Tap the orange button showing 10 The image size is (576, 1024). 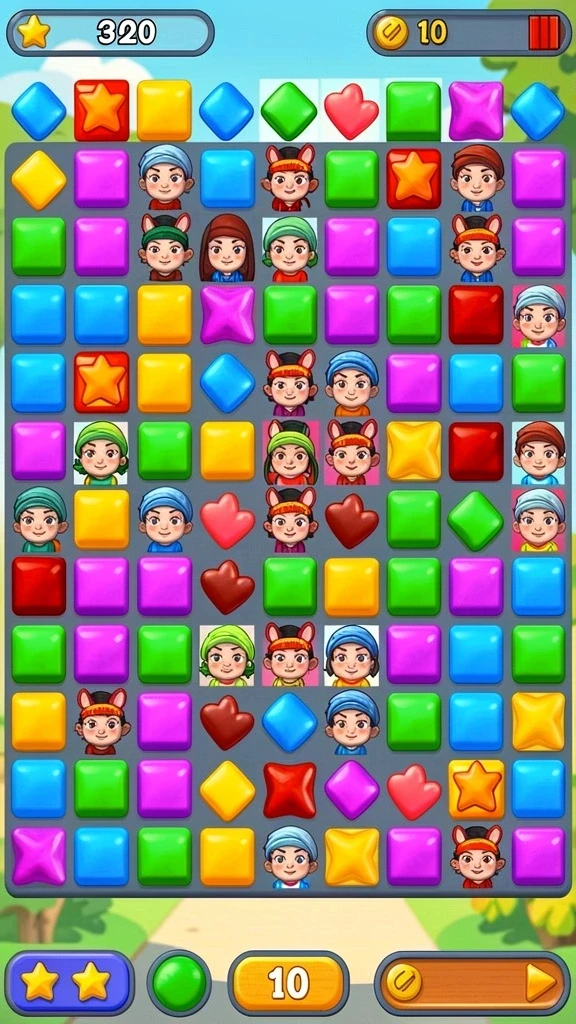click(288, 982)
